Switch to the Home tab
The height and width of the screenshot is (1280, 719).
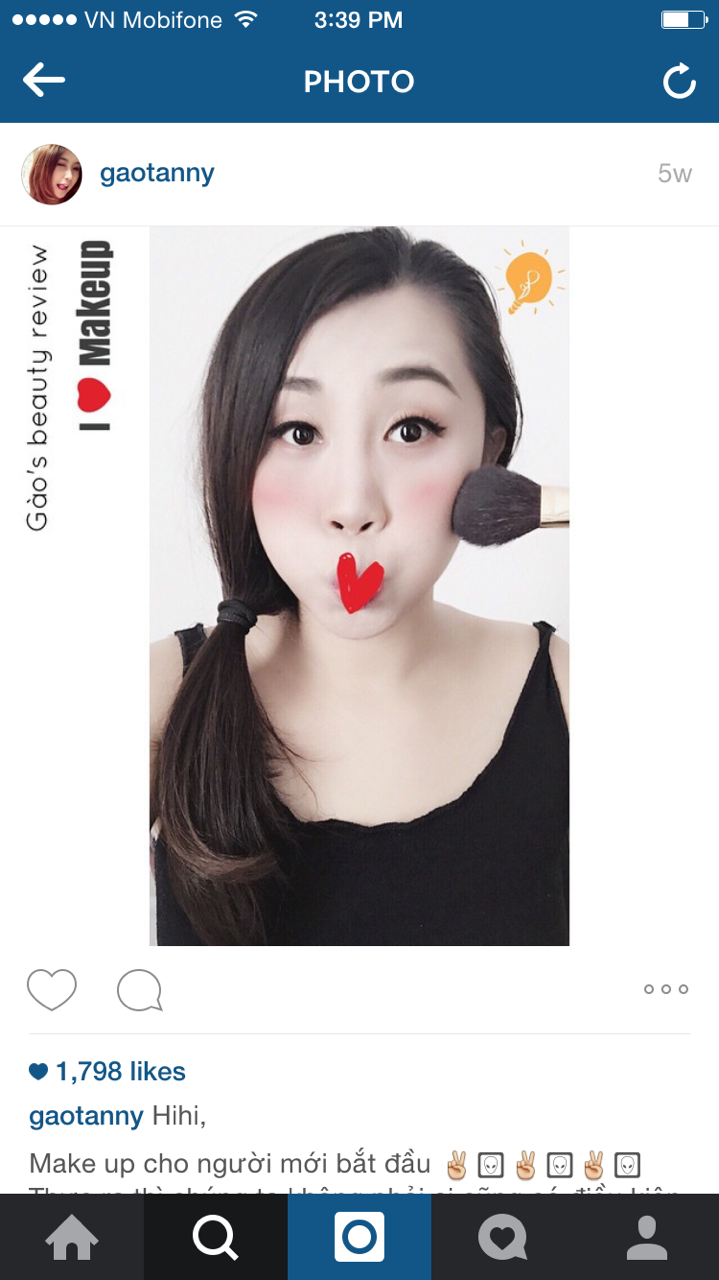72,1238
